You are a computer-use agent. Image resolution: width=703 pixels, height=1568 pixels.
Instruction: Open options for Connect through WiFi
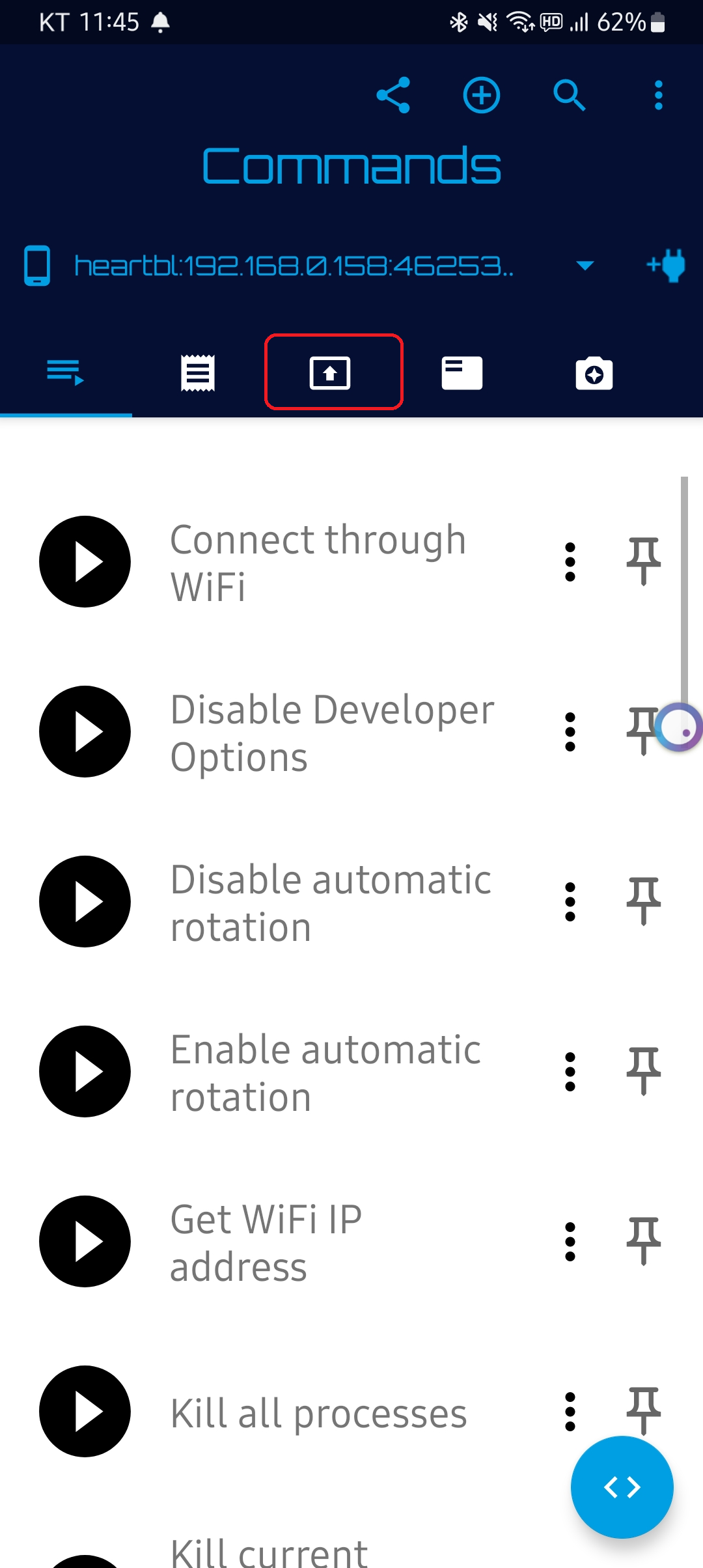pyautogui.click(x=570, y=562)
